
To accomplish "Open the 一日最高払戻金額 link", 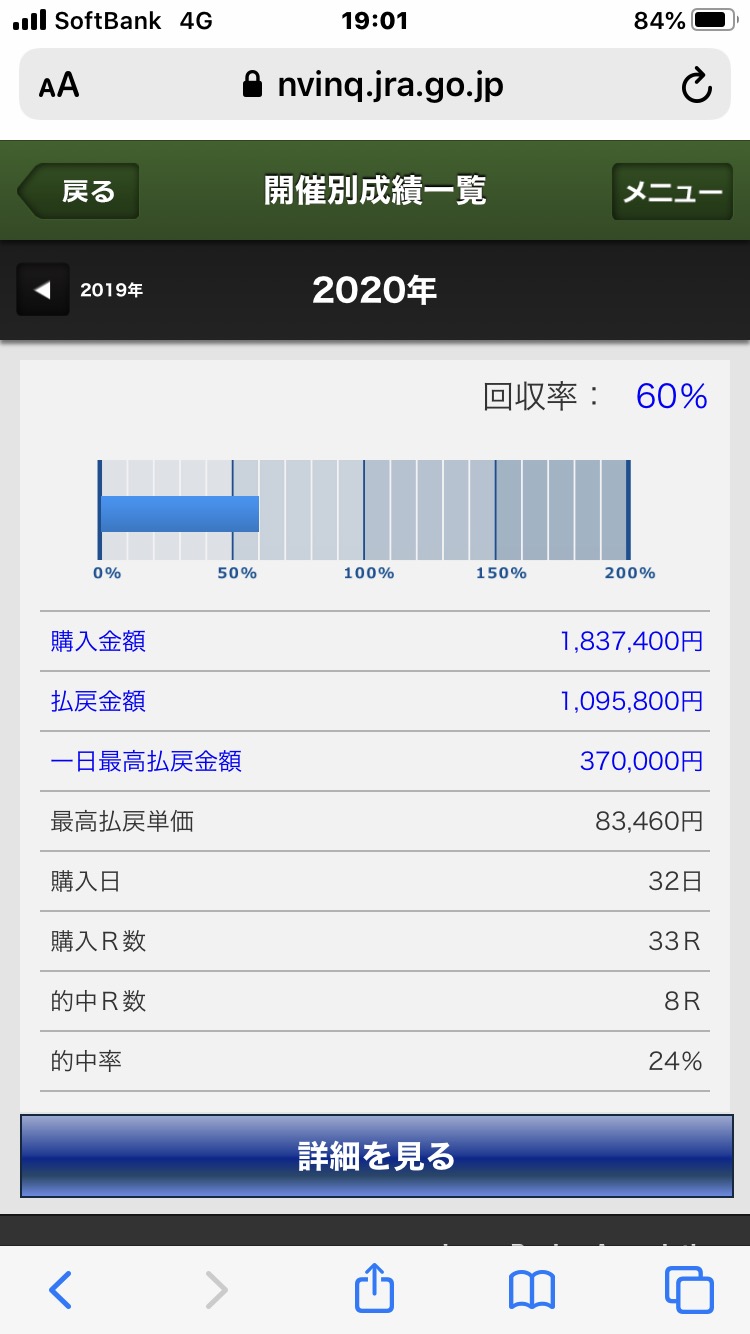I will coord(146,761).
